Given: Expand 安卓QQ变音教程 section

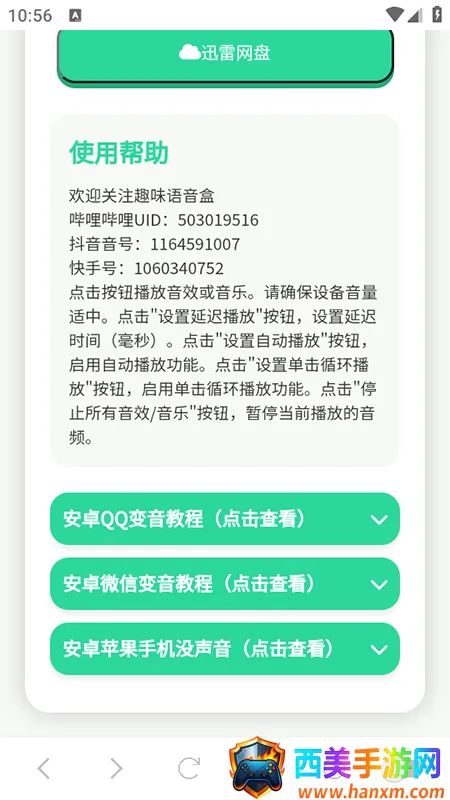Looking at the screenshot, I should click(225, 519).
